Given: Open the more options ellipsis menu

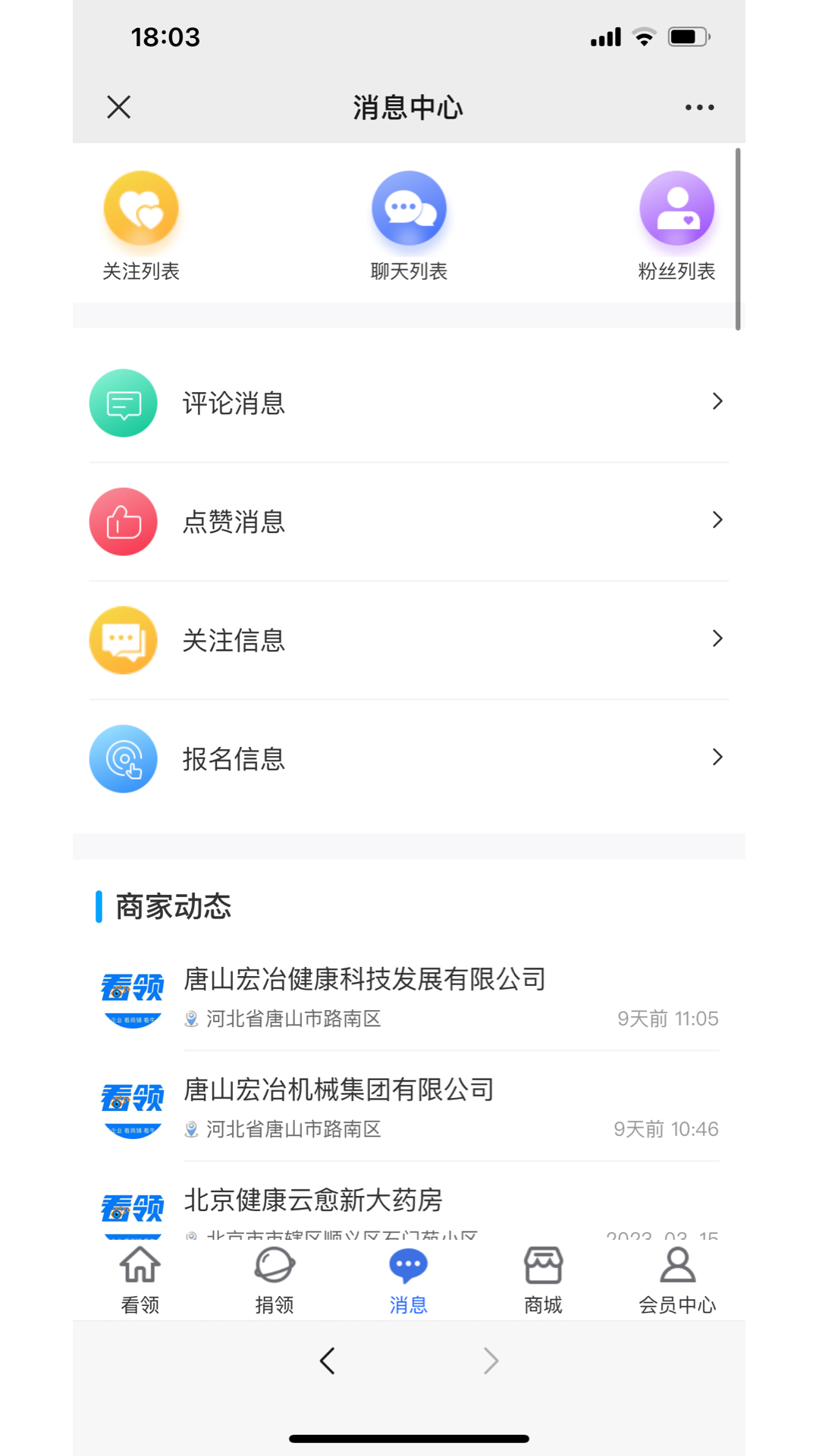Looking at the screenshot, I should click(x=699, y=107).
